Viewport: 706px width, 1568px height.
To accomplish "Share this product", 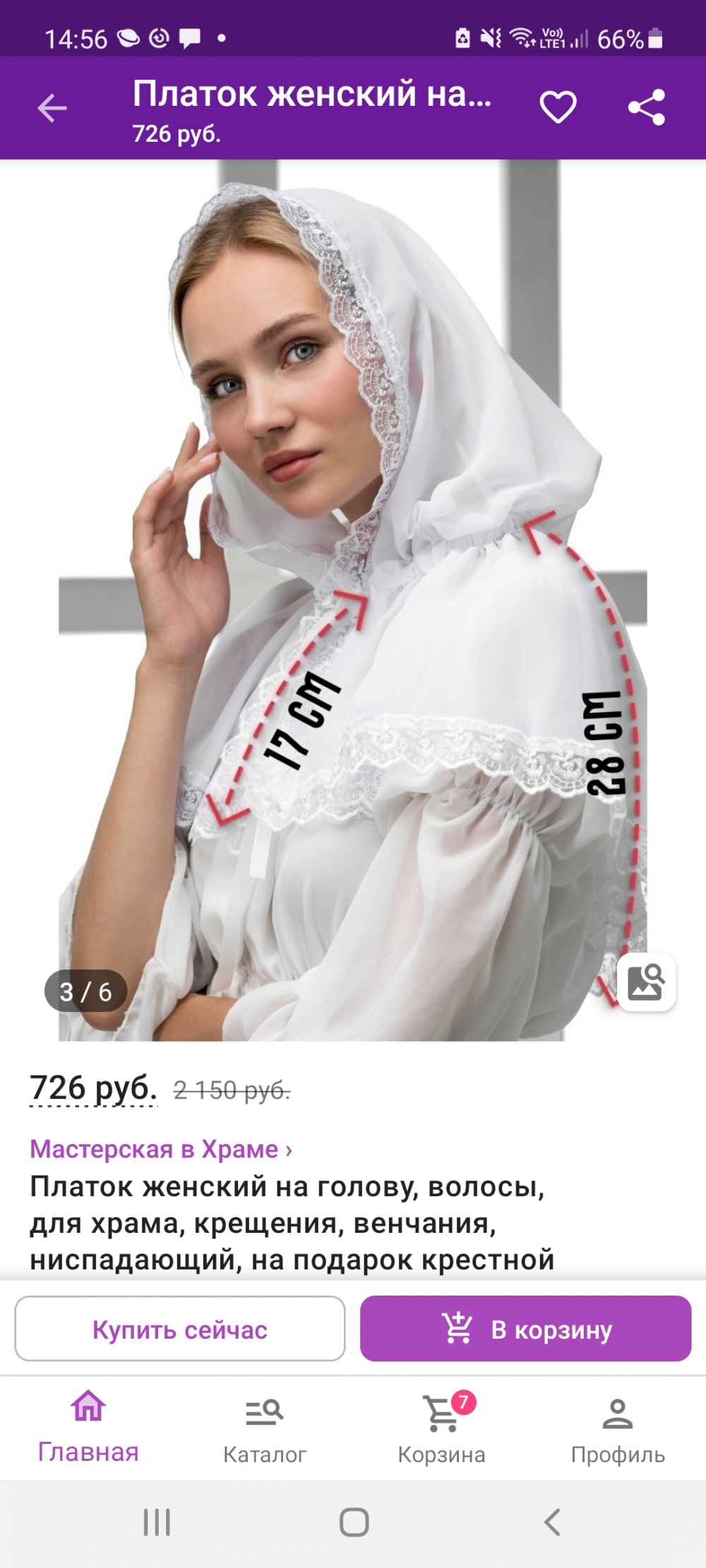I will coord(647,107).
